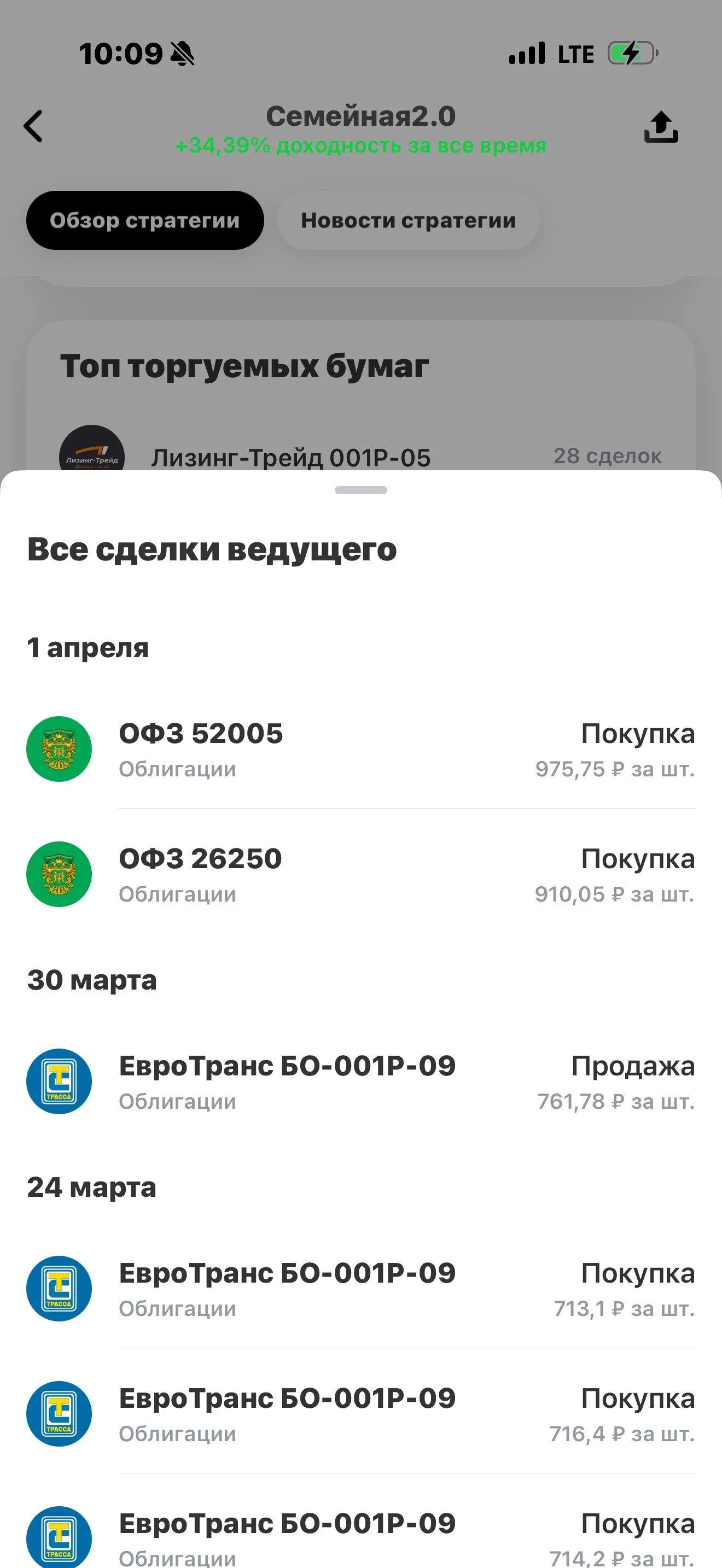The image size is (722, 1568).
Task: Open the ОФЗ 52005 purchase trade
Action: pos(361,750)
